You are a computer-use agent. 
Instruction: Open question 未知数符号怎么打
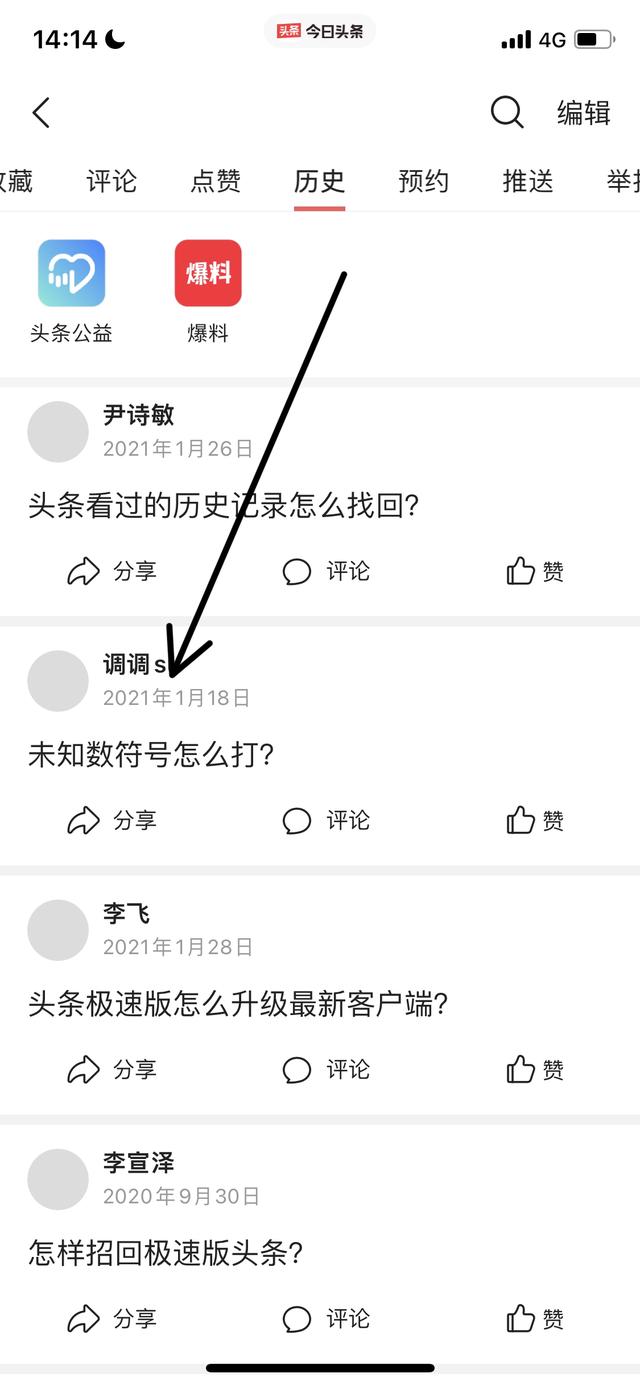(150, 755)
